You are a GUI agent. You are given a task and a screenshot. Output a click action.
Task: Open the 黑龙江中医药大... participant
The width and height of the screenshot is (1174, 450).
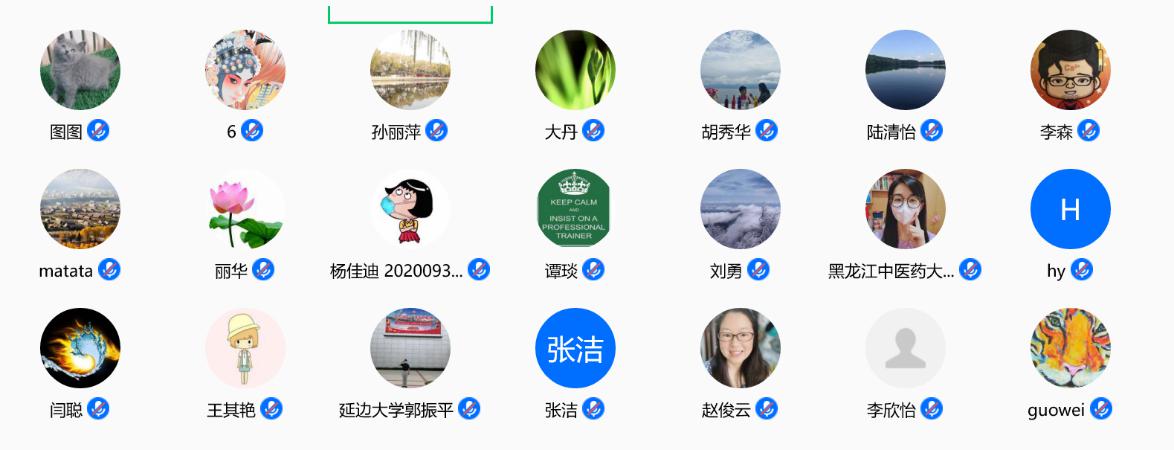tap(905, 209)
